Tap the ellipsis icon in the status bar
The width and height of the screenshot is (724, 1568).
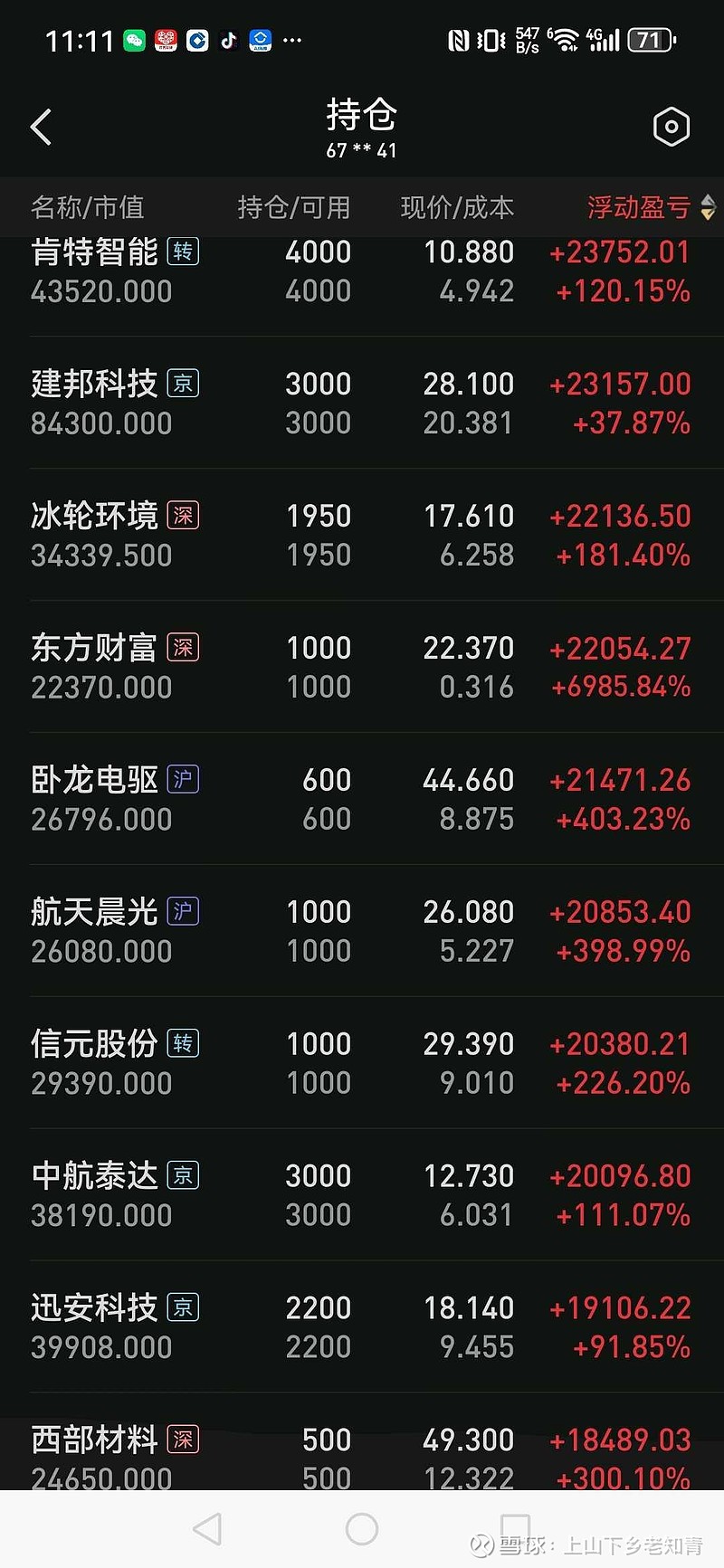click(292, 40)
